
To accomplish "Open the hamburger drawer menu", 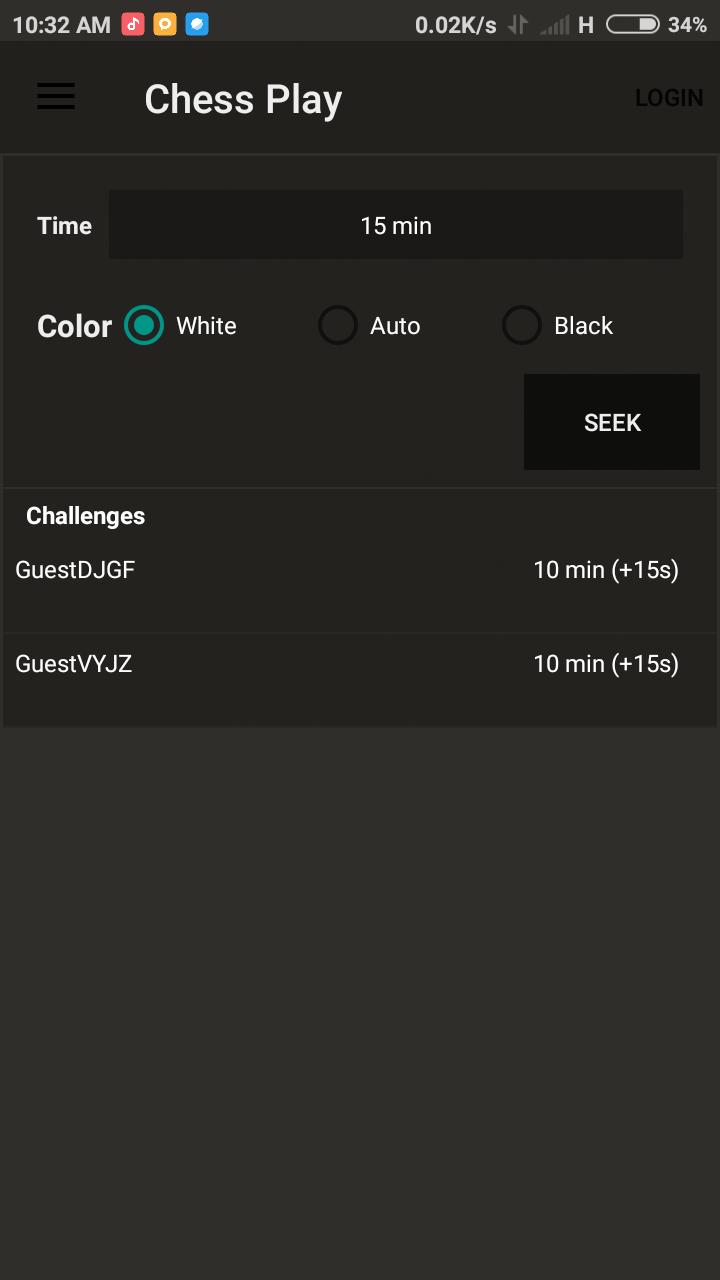I will tap(56, 97).
